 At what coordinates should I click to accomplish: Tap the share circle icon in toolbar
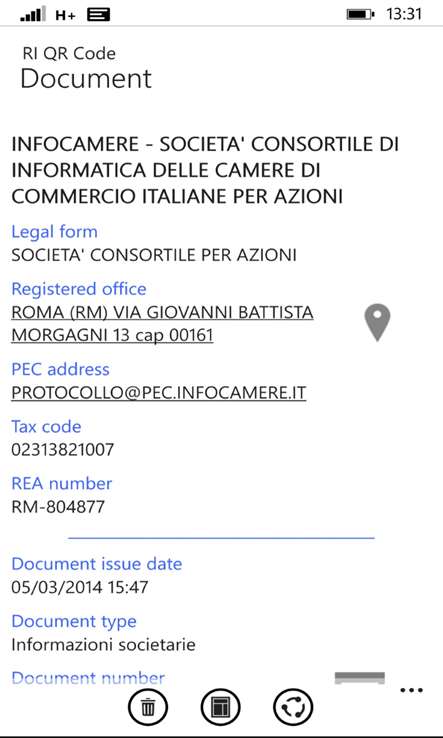coord(293,707)
